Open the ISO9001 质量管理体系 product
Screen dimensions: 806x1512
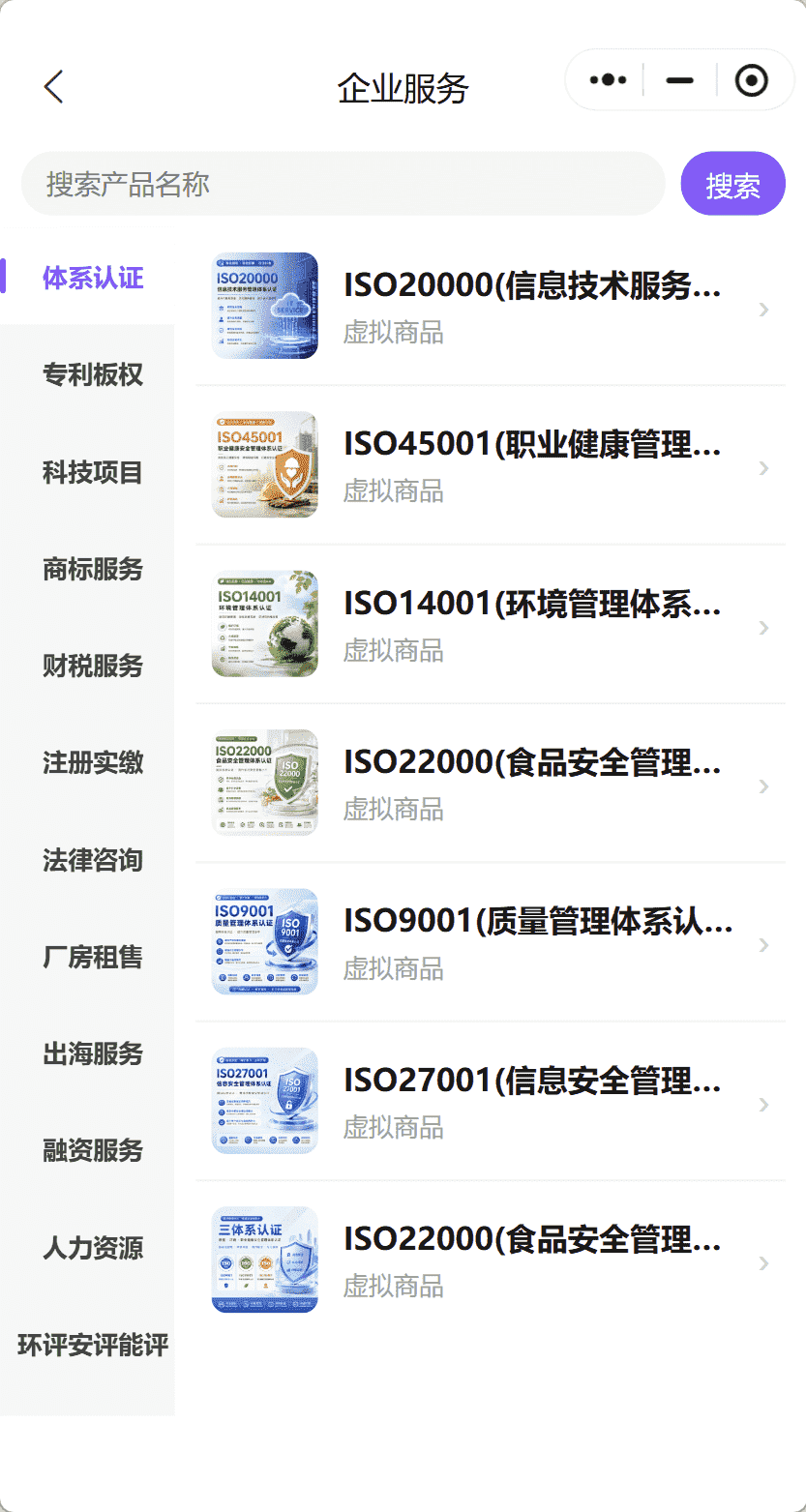pos(491,942)
